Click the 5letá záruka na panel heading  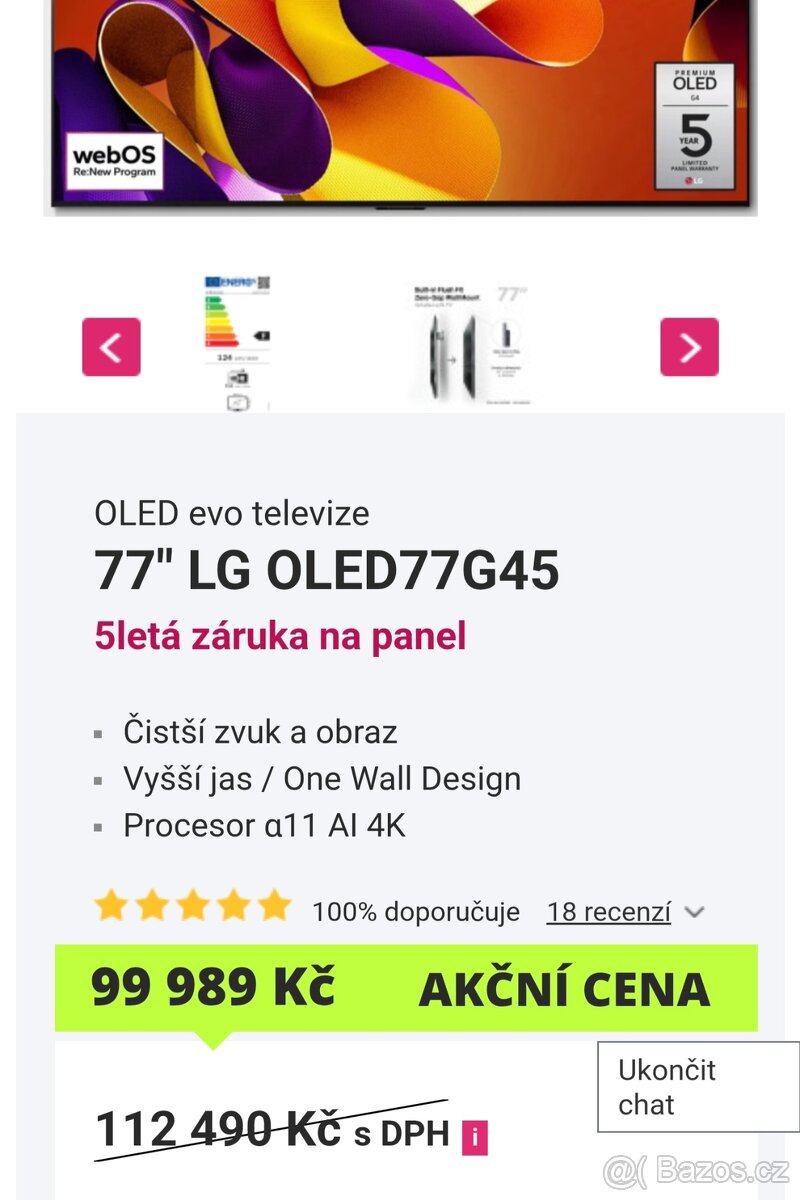282,635
